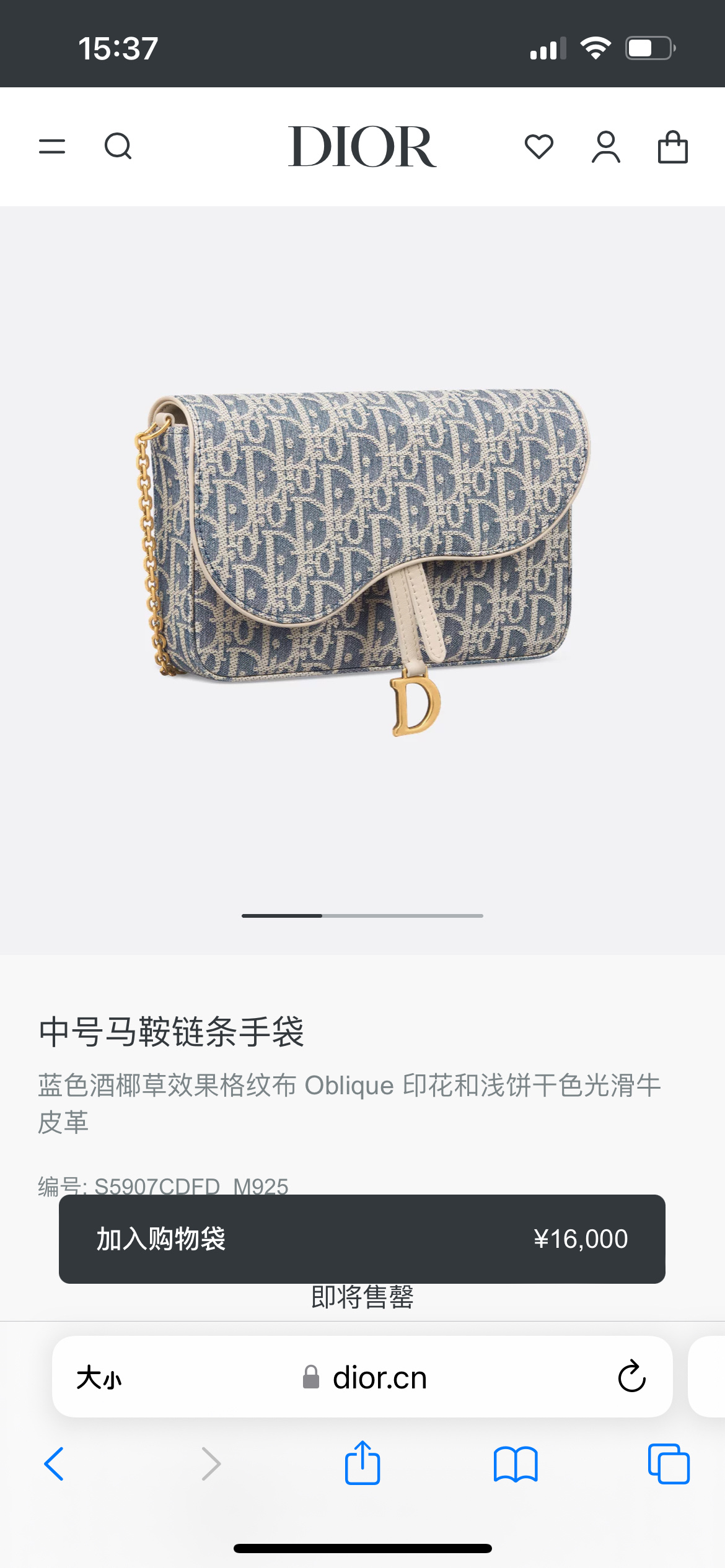Open the tabs overview
This screenshot has width=725, height=1568.
pos(669,1464)
